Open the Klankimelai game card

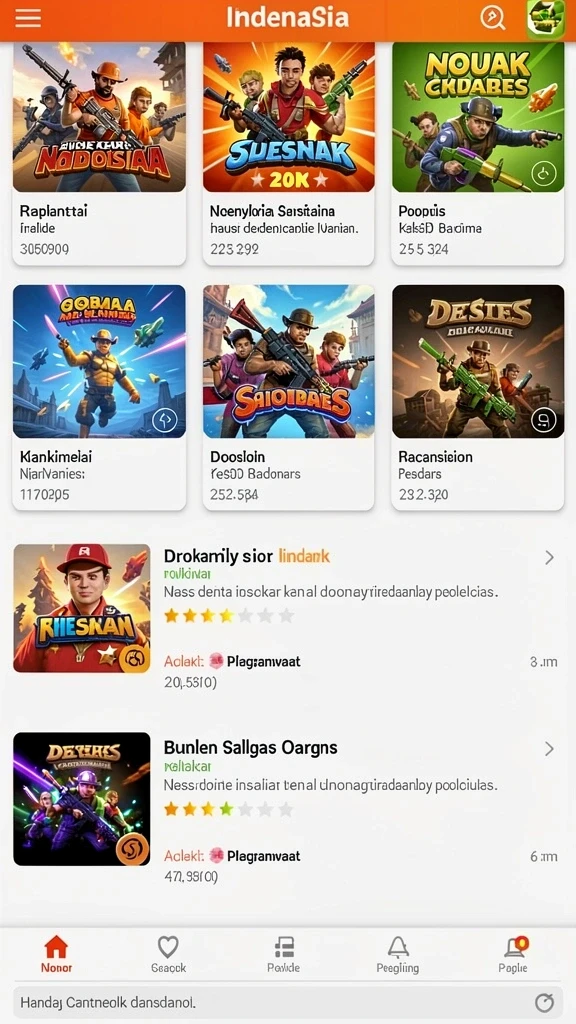[x=99, y=397]
